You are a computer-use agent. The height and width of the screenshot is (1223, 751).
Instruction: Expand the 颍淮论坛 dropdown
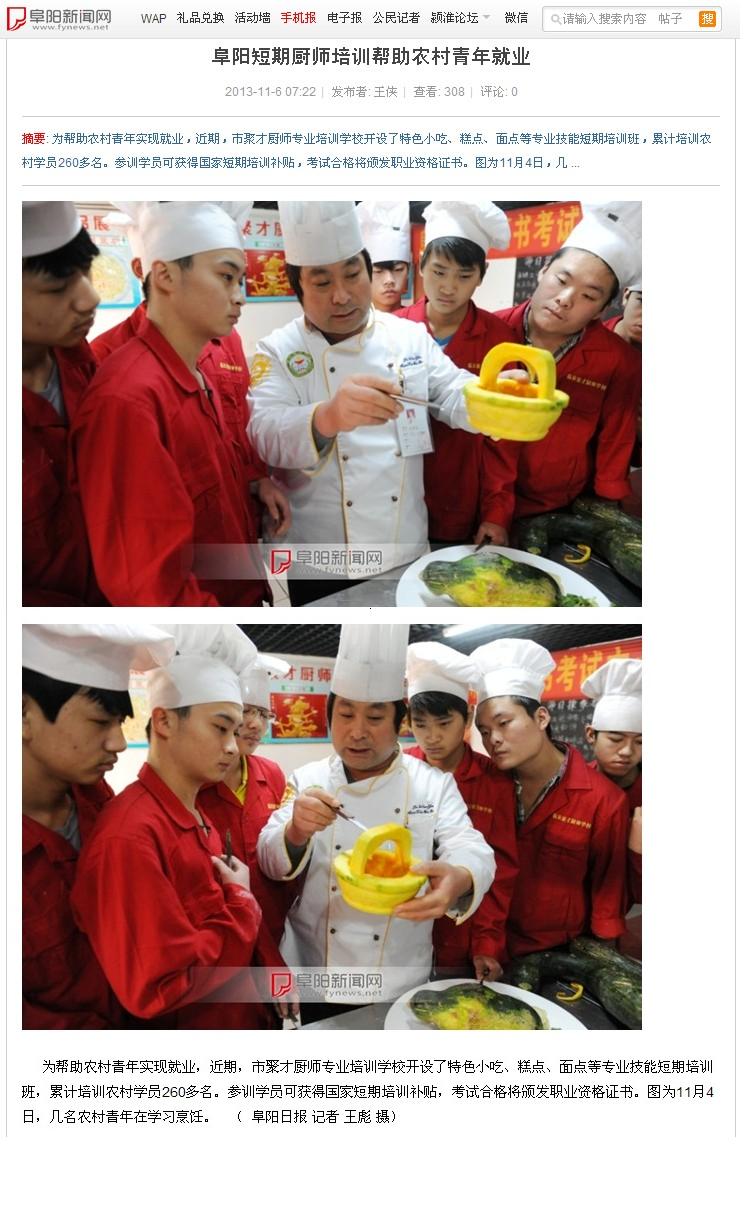(460, 18)
